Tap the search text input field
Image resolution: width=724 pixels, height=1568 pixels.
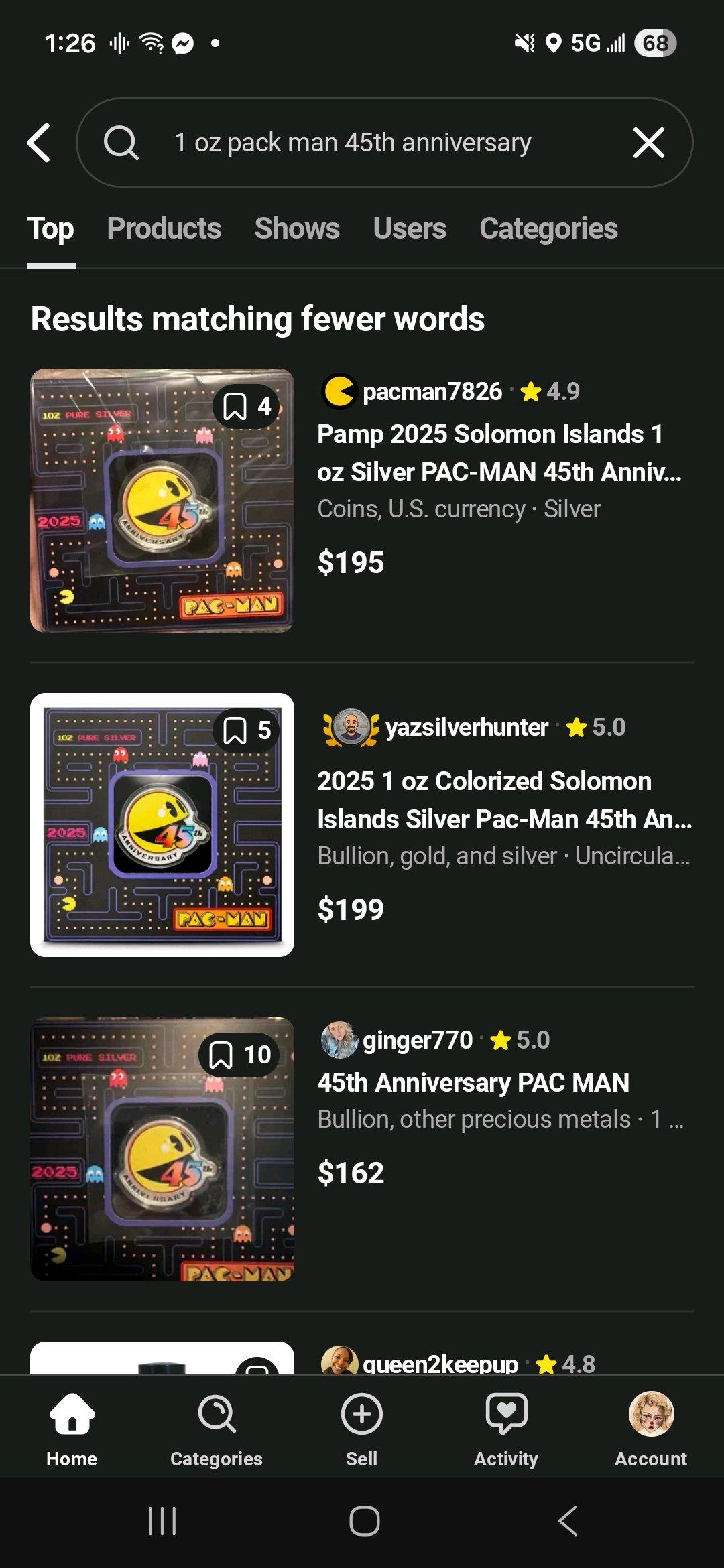click(x=352, y=142)
